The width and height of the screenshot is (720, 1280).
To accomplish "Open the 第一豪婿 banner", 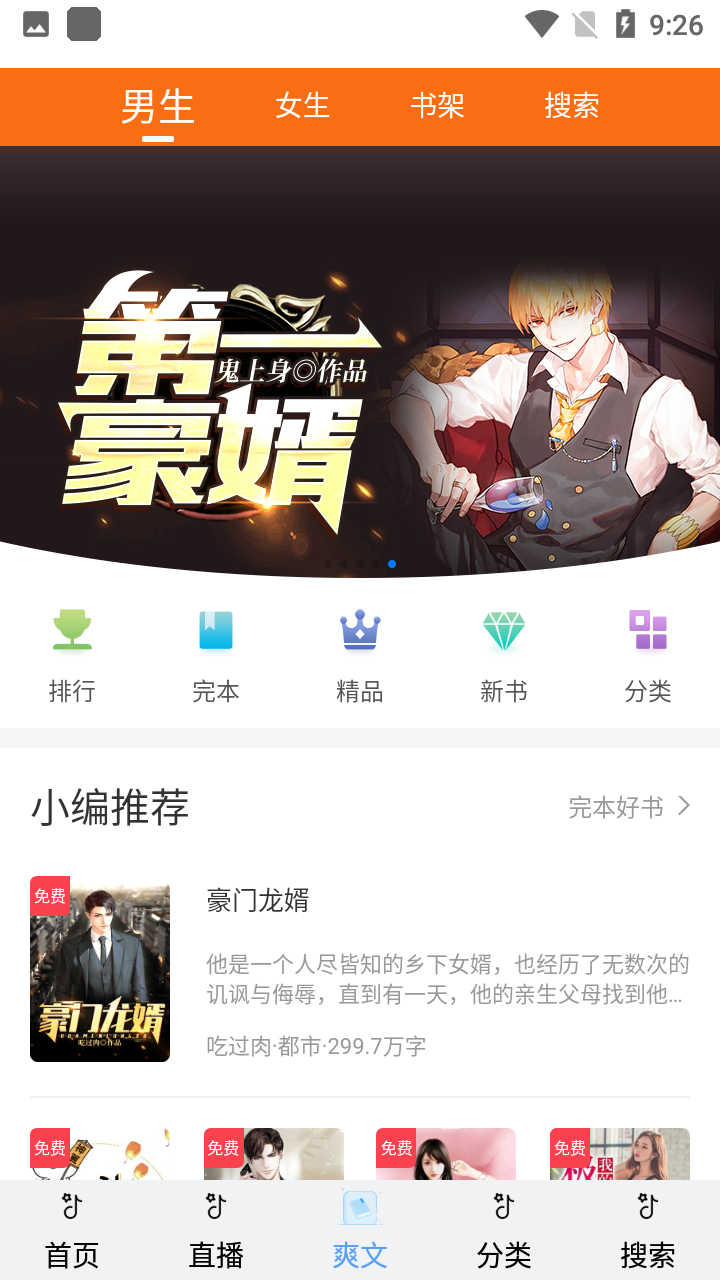I will (360, 360).
